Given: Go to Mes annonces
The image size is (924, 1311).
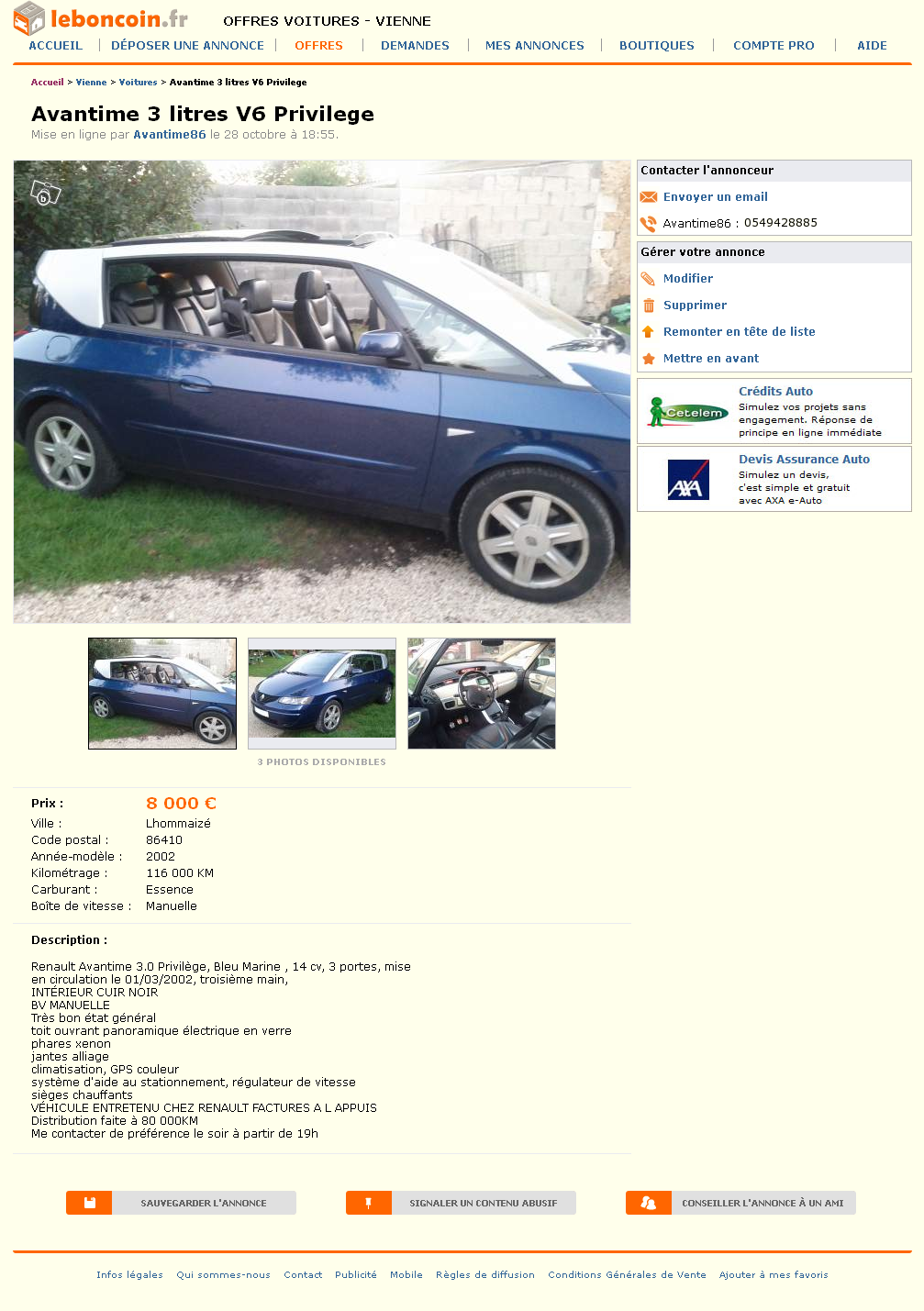Looking at the screenshot, I should point(534,45).
